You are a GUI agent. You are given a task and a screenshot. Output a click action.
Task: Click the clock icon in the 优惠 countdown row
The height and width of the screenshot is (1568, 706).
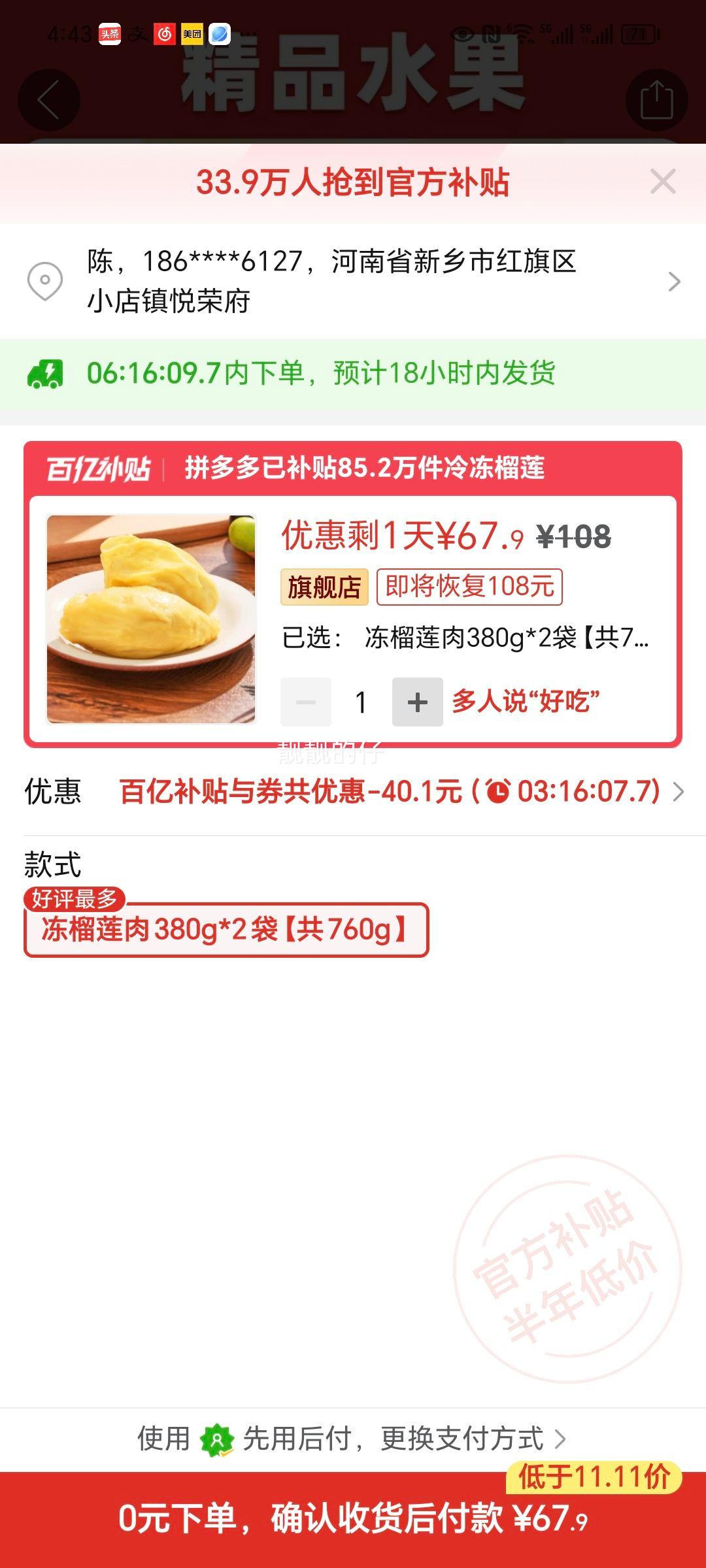click(497, 793)
